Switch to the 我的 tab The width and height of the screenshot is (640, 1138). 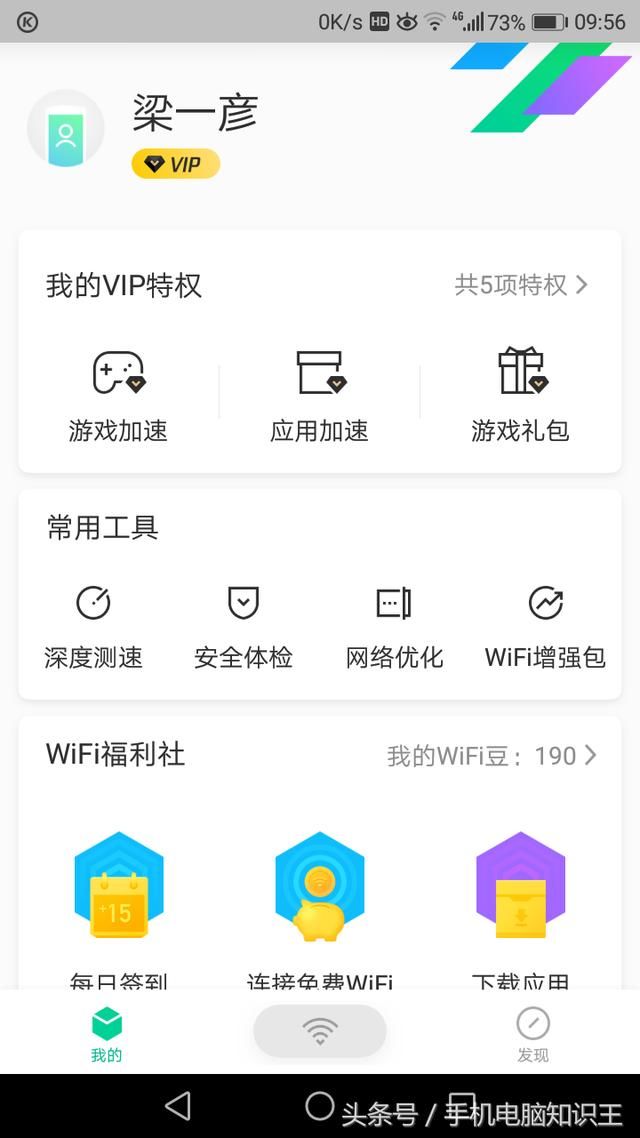(x=107, y=1033)
